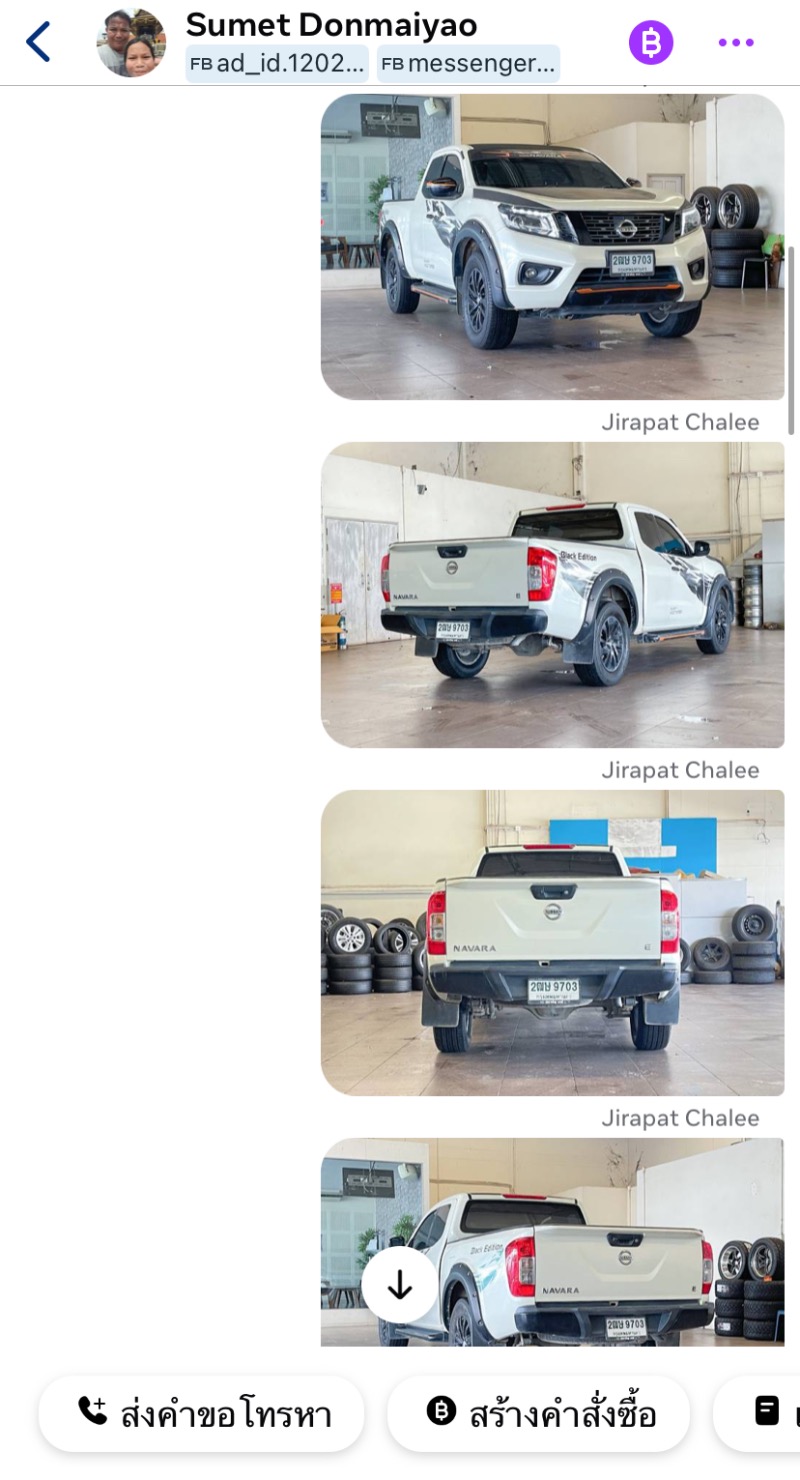Viewport: 800px width, 1480px height.
Task: Open Sumet Donmaiyao's profile picture
Action: (131, 43)
